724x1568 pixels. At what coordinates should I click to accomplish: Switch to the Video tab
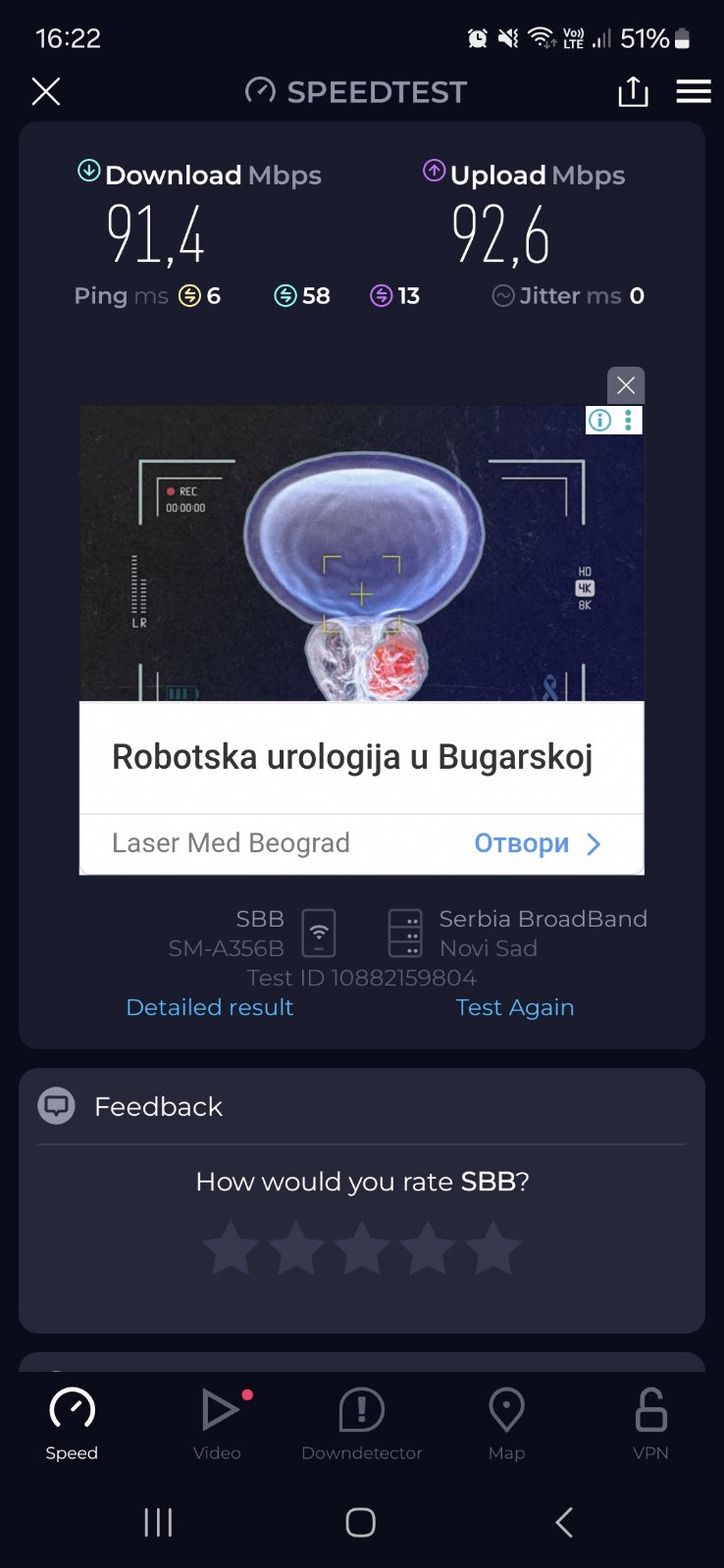click(x=218, y=1423)
